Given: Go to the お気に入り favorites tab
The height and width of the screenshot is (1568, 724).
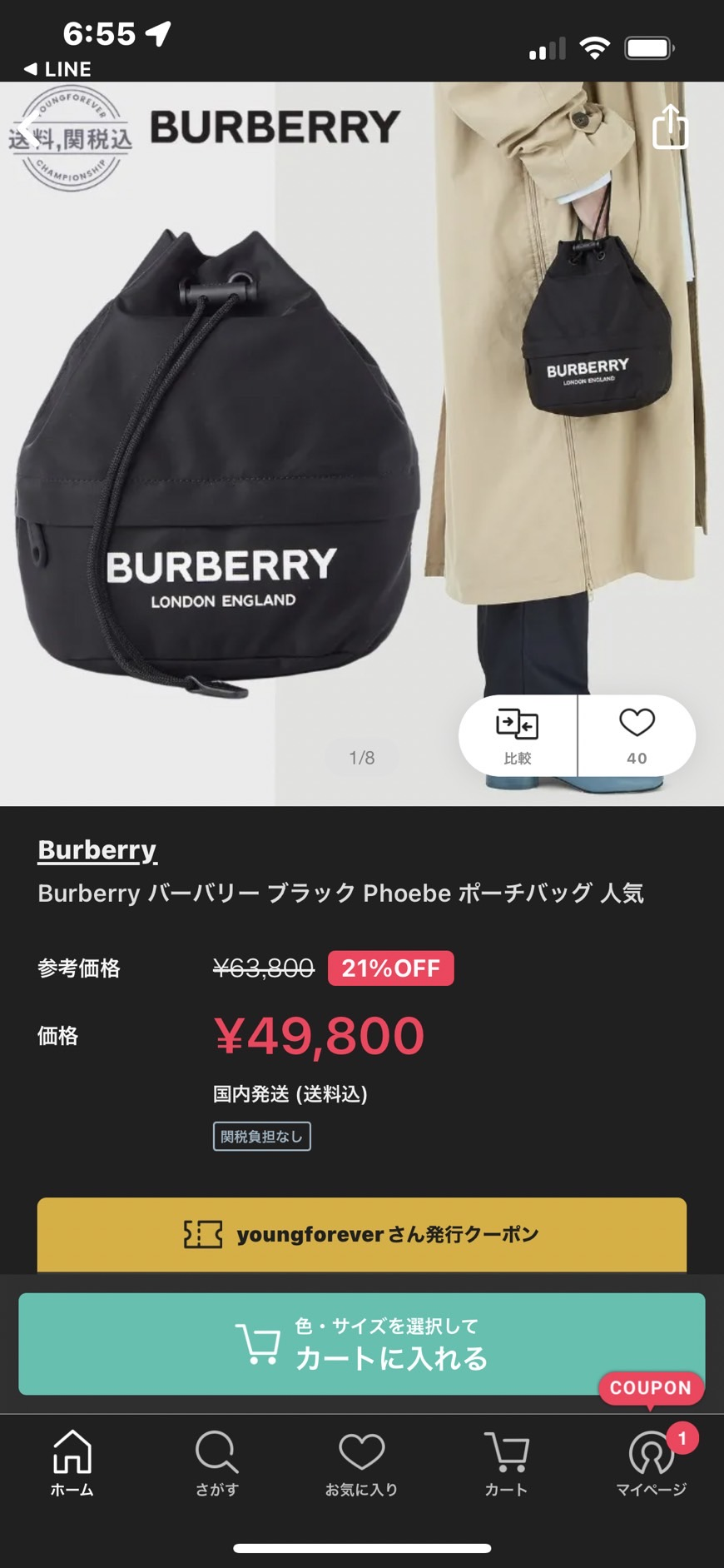Looking at the screenshot, I should [x=362, y=1463].
